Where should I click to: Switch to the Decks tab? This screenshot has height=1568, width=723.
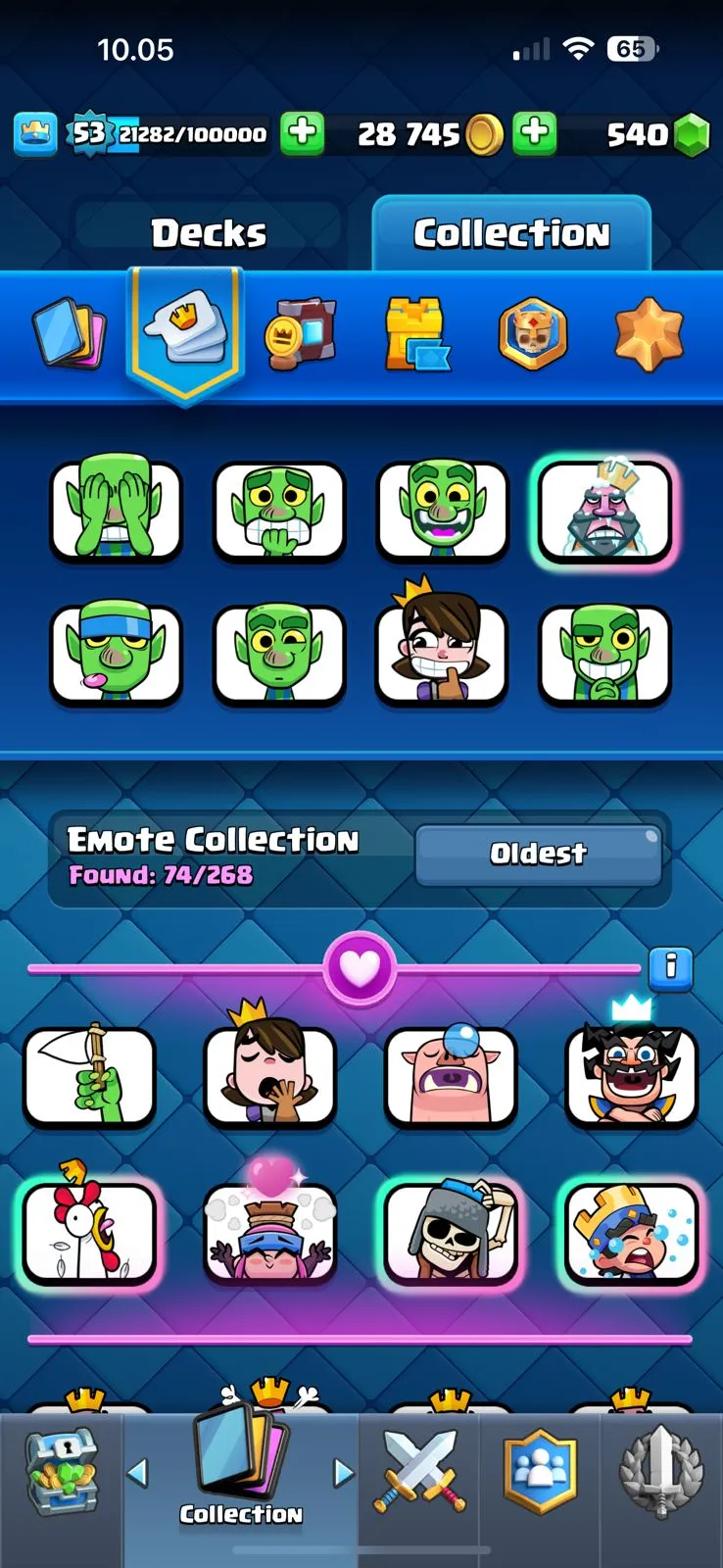(208, 233)
